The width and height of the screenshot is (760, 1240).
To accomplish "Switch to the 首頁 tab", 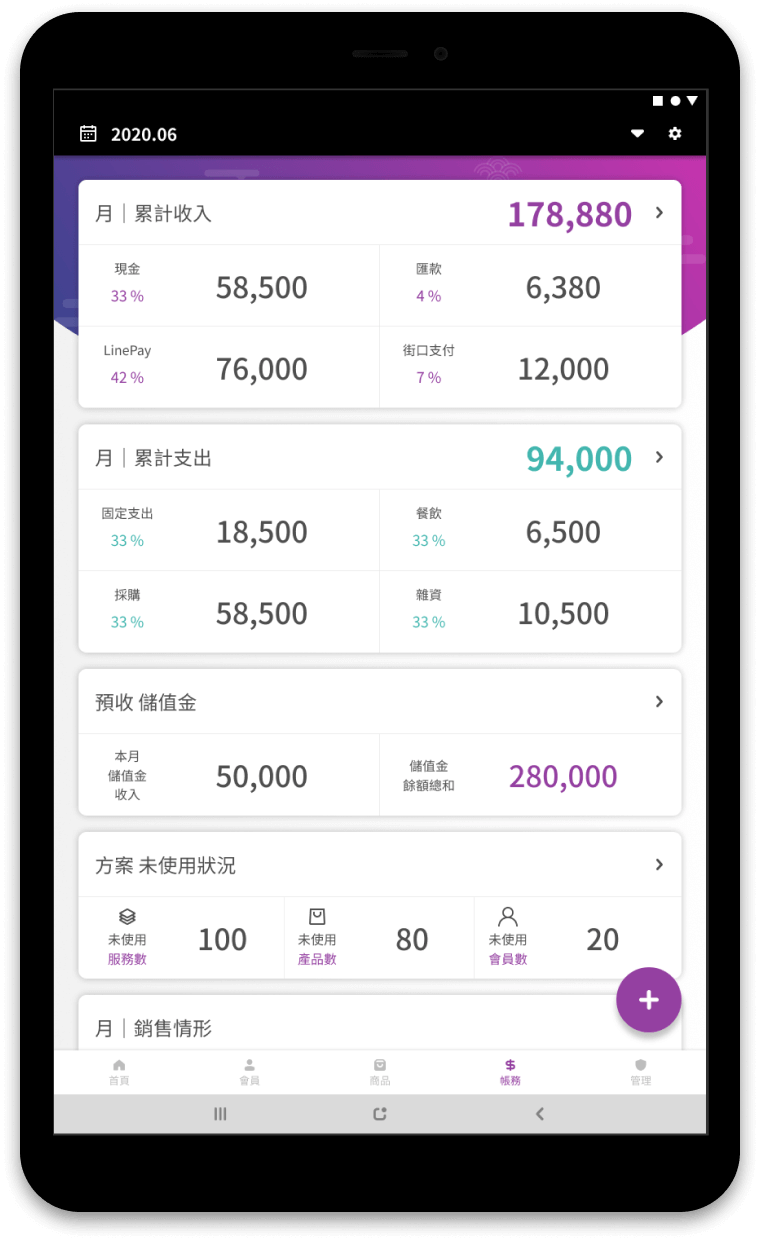I will (x=119, y=1072).
